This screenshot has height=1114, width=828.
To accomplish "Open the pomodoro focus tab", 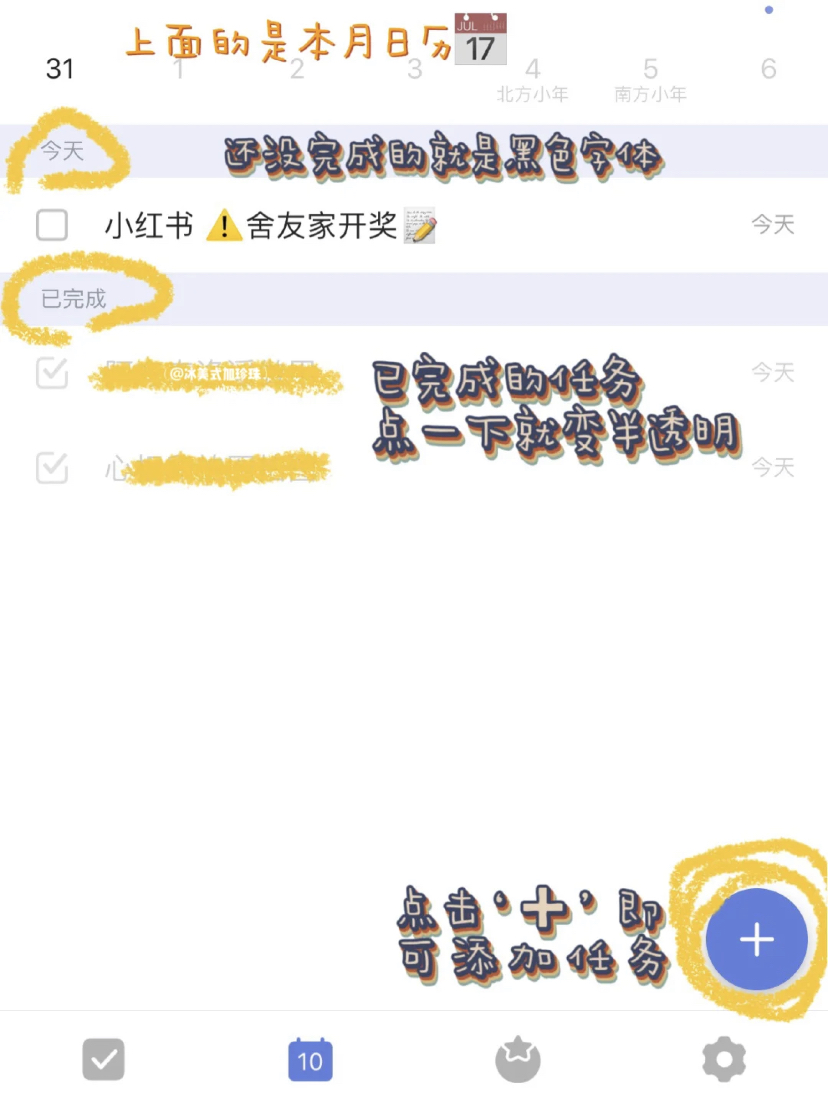I will click(x=518, y=1060).
